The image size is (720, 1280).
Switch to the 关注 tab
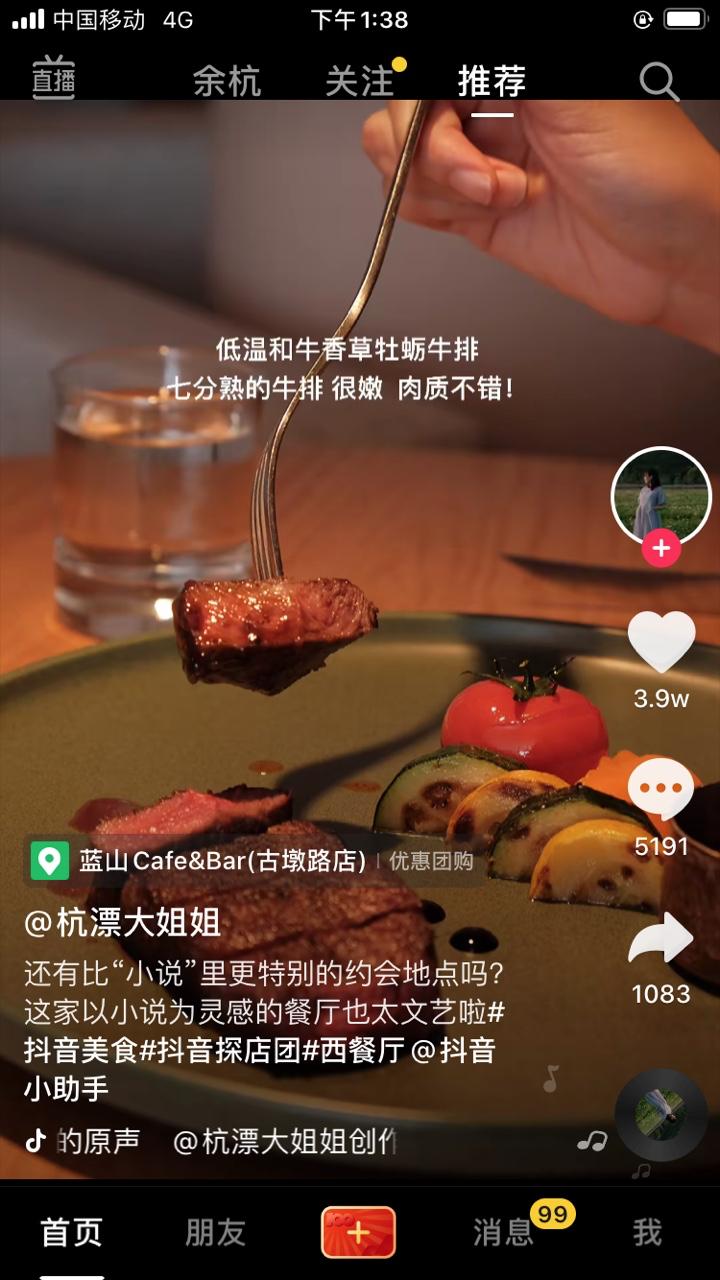click(360, 81)
